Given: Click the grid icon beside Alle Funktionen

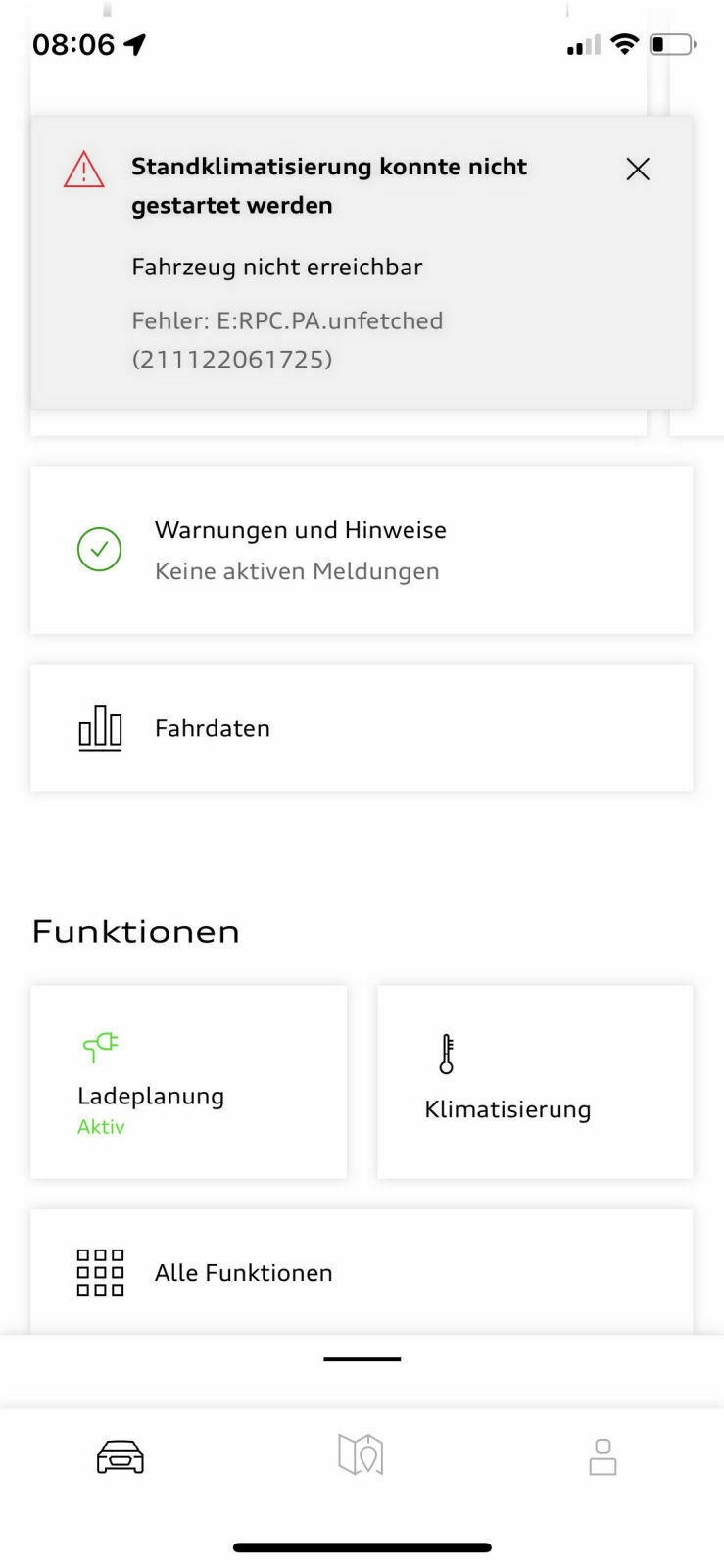Looking at the screenshot, I should click(99, 1272).
